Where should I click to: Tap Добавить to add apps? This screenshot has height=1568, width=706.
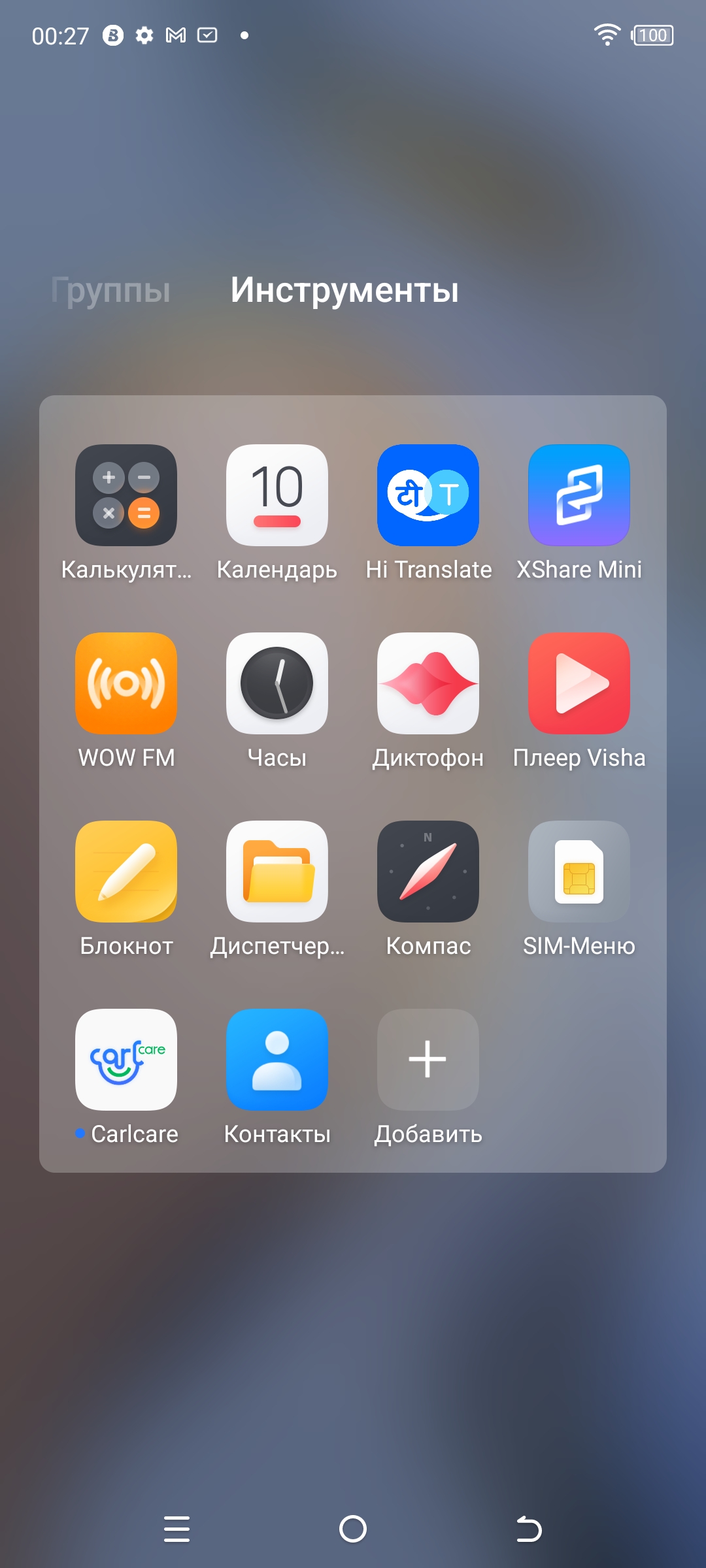point(428,1060)
